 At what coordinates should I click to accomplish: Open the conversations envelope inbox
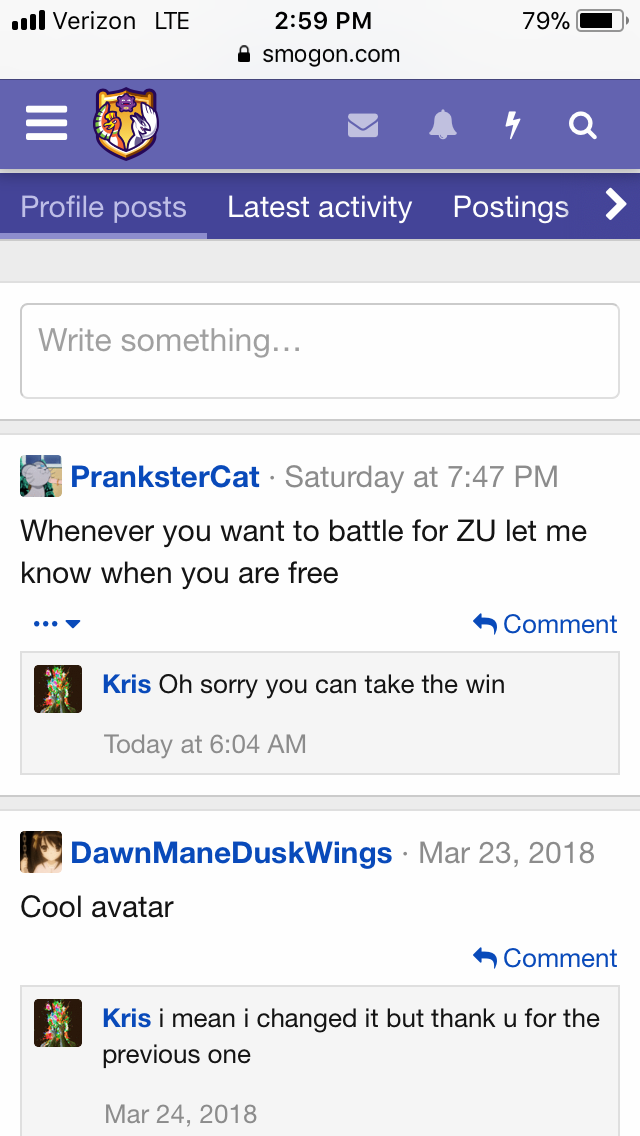(363, 125)
